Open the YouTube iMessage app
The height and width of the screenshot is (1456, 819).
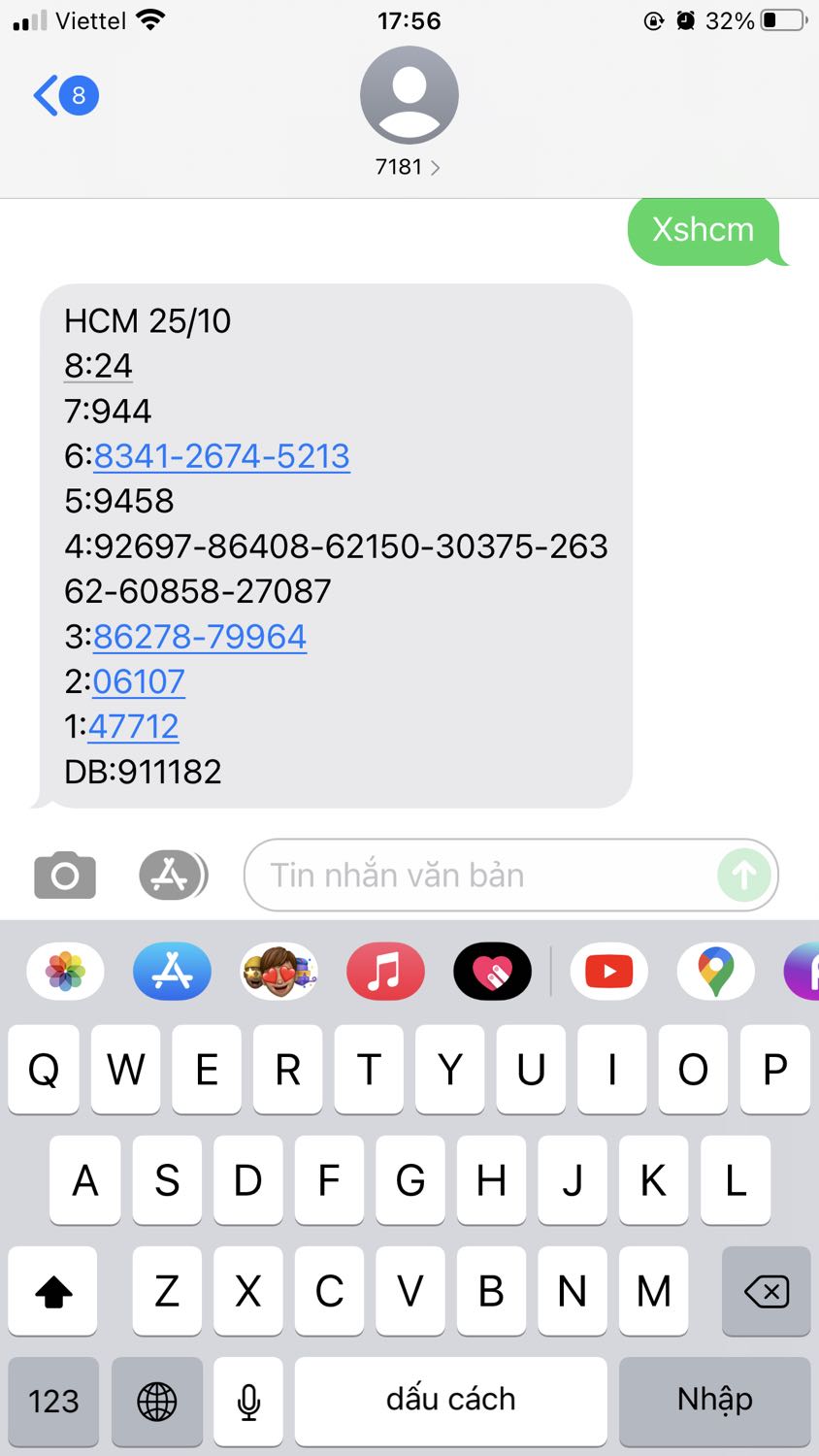coord(608,971)
